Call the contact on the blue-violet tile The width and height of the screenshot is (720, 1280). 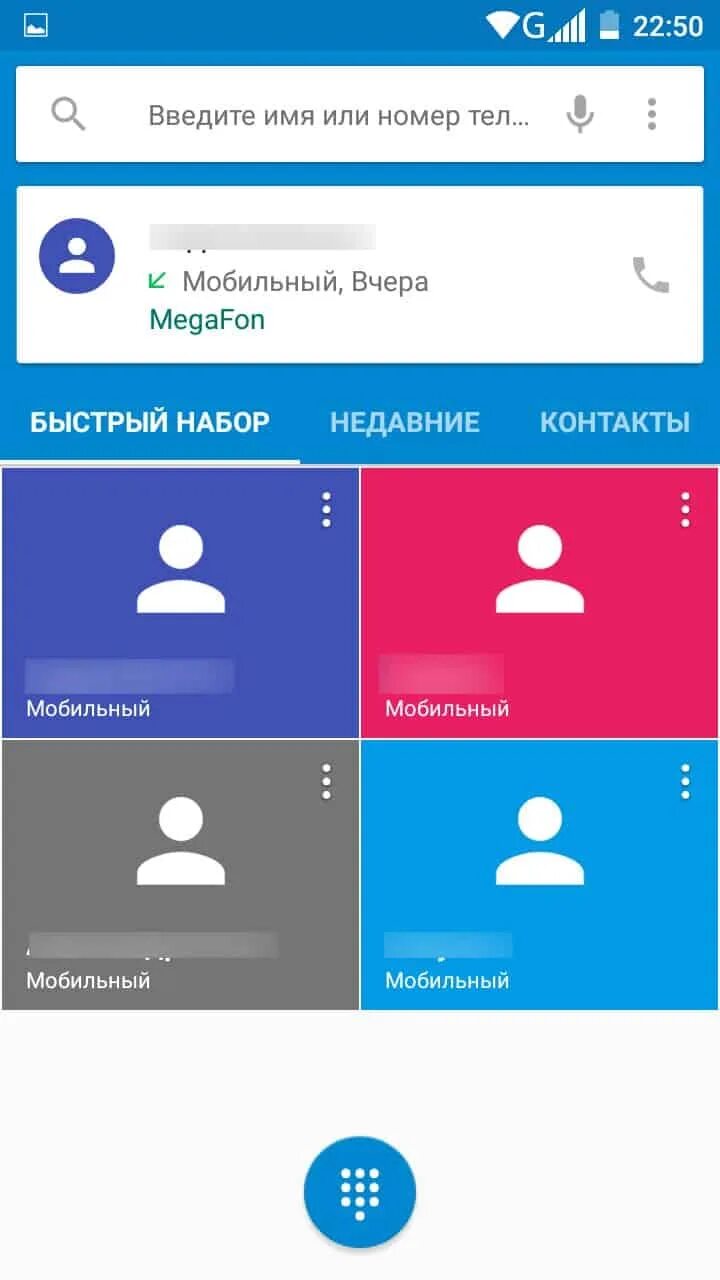[180, 603]
